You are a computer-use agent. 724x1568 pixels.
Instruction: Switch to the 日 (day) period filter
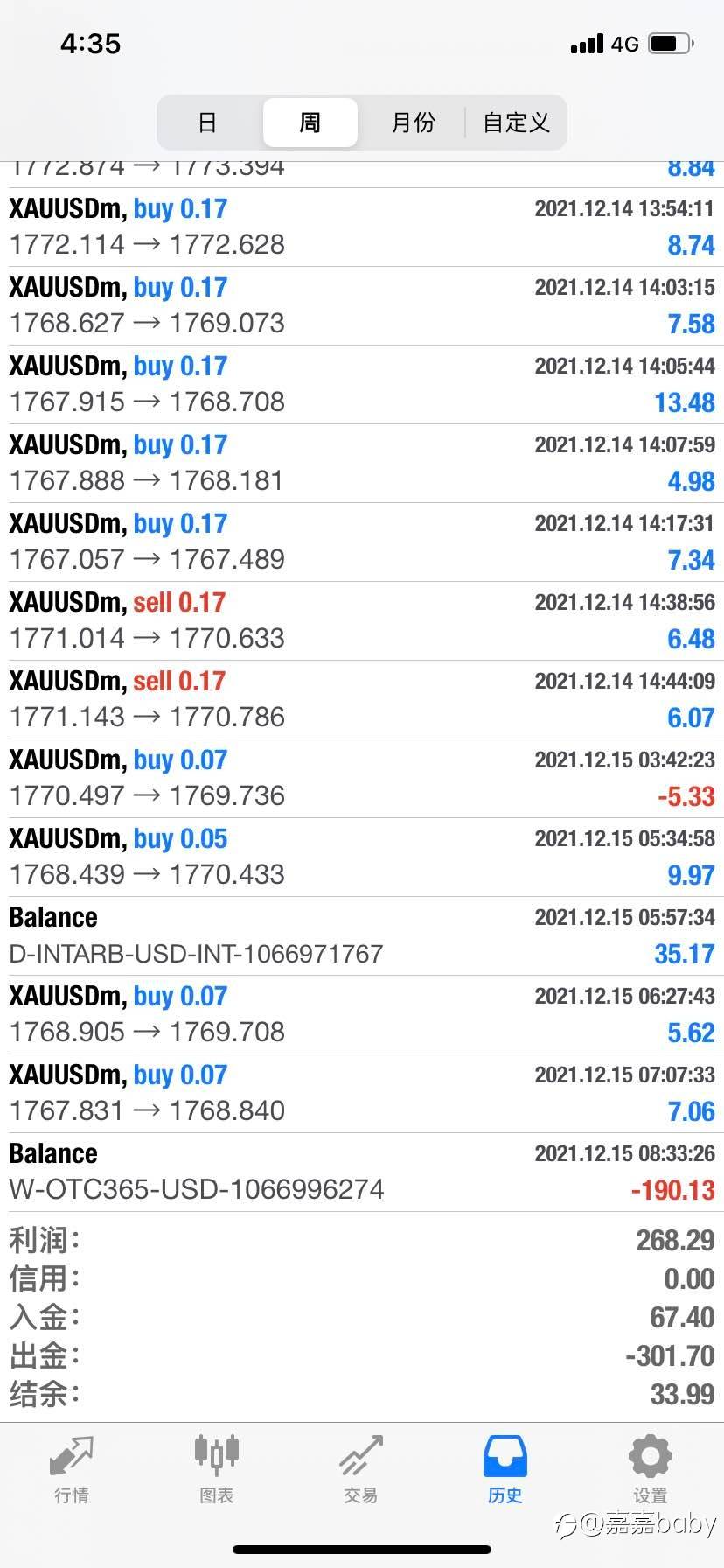[207, 122]
